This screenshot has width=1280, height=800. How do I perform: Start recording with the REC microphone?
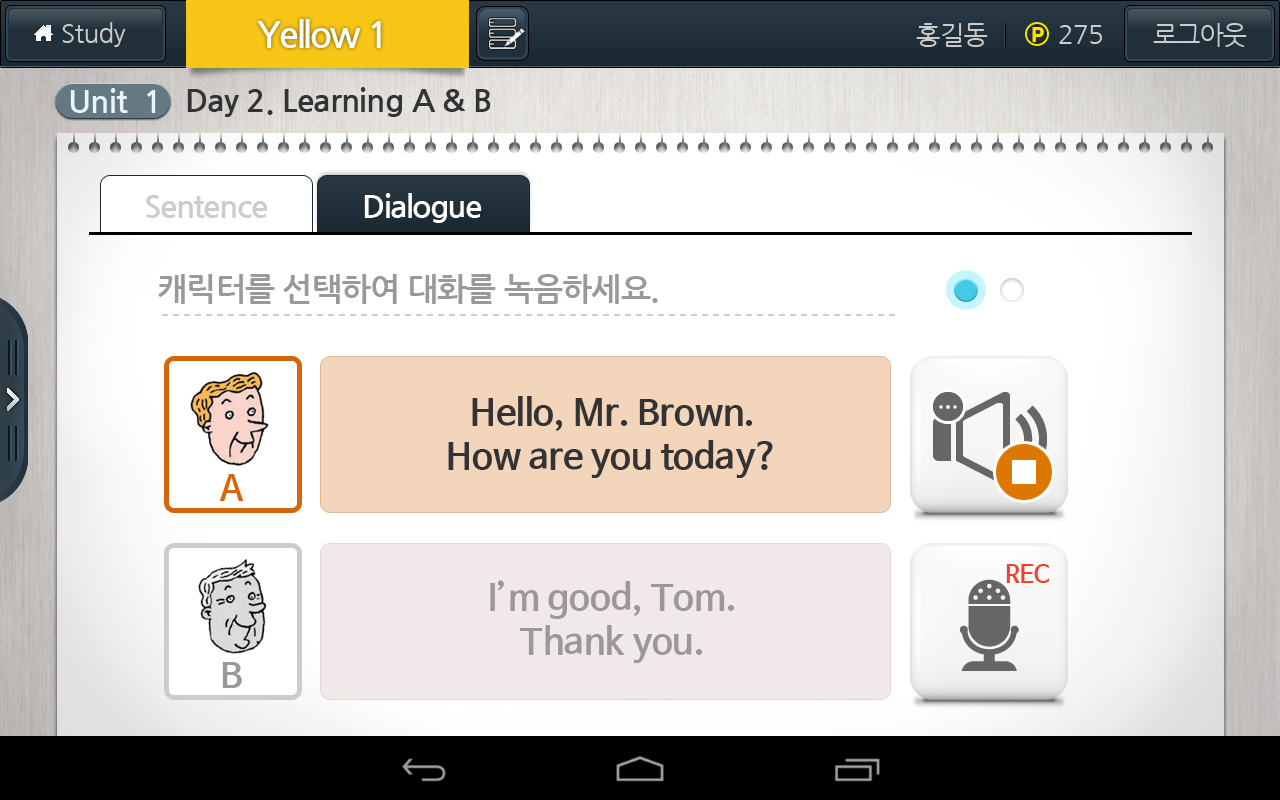coord(988,622)
